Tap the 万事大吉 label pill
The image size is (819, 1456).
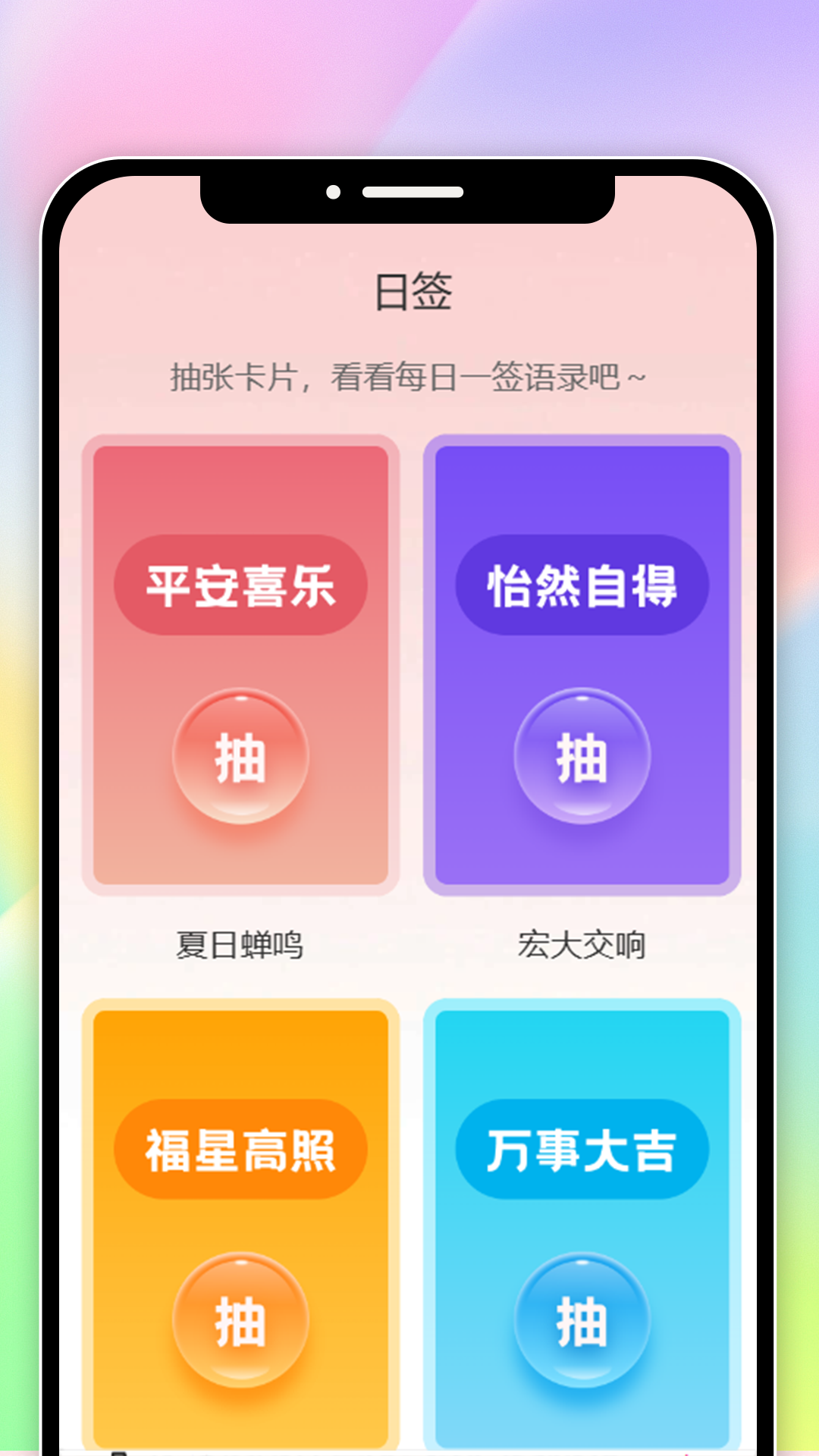click(582, 1153)
